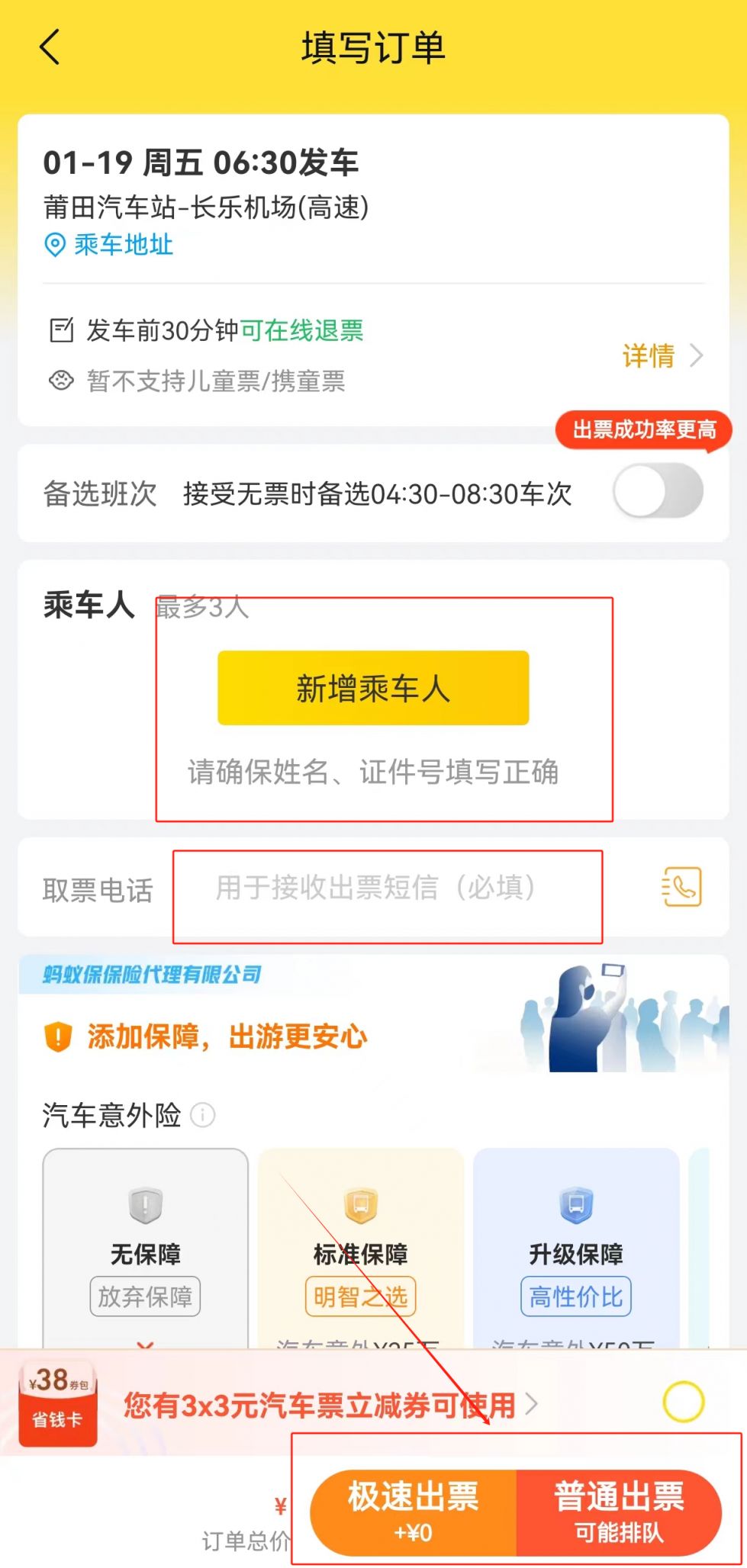The image size is (747, 1568).
Task: Tap 新增乘车人 to add a passenger
Action: click(x=373, y=688)
